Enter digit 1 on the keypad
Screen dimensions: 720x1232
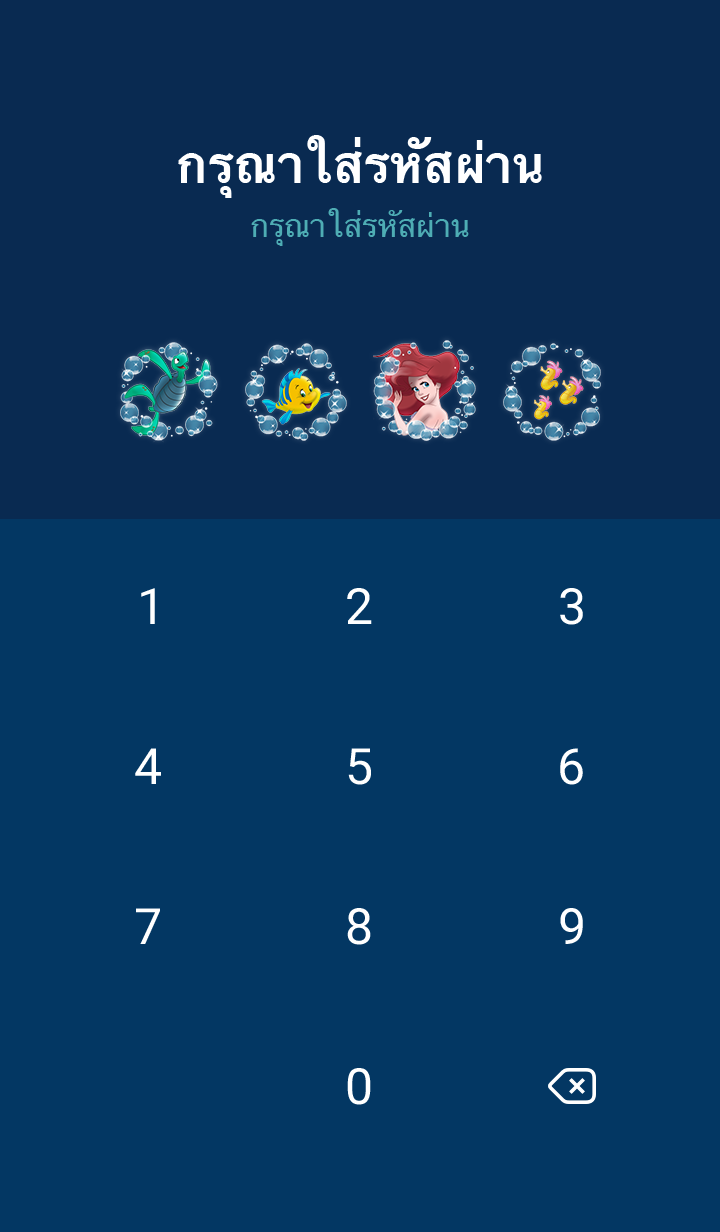[149, 607]
